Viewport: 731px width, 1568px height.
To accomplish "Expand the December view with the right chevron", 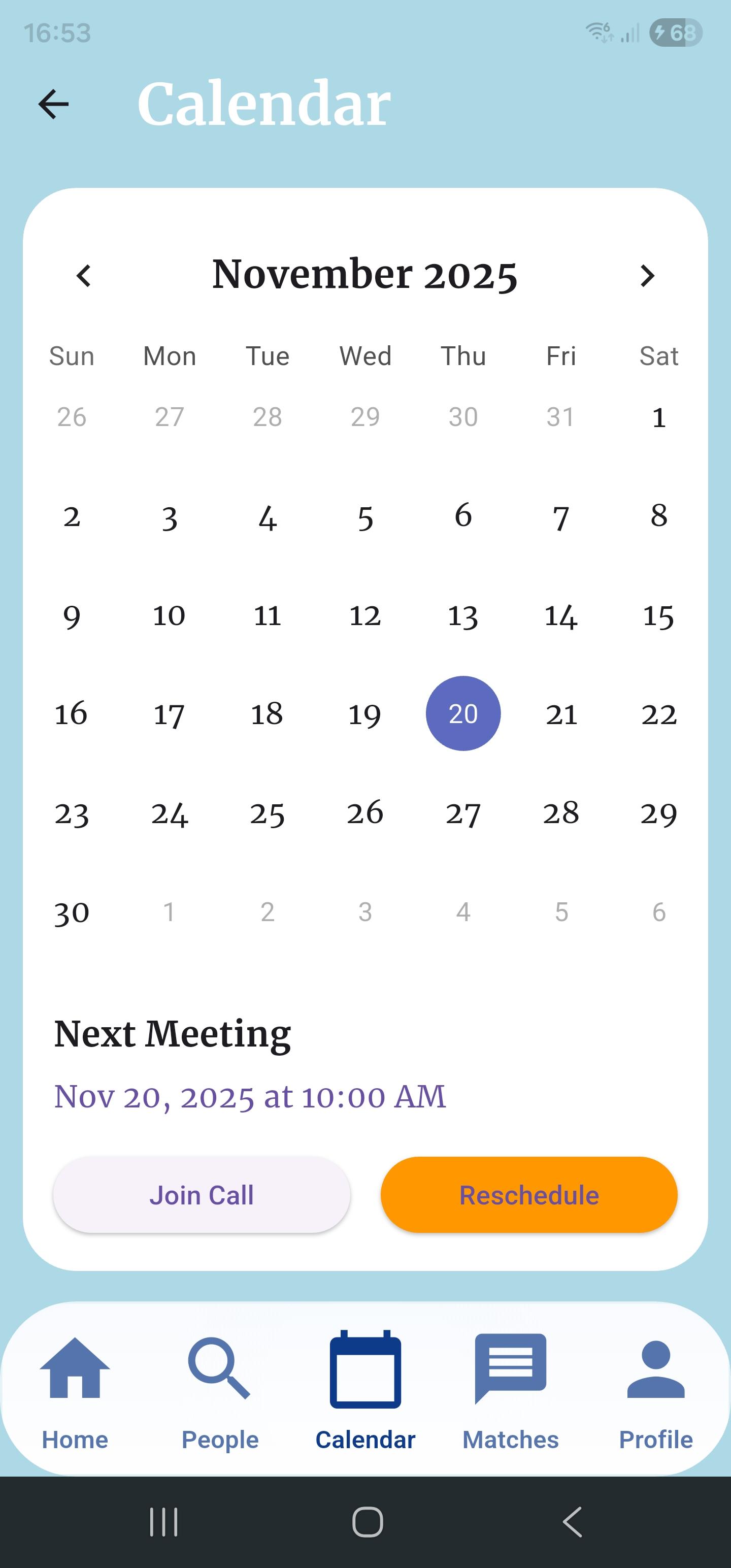I will [647, 276].
